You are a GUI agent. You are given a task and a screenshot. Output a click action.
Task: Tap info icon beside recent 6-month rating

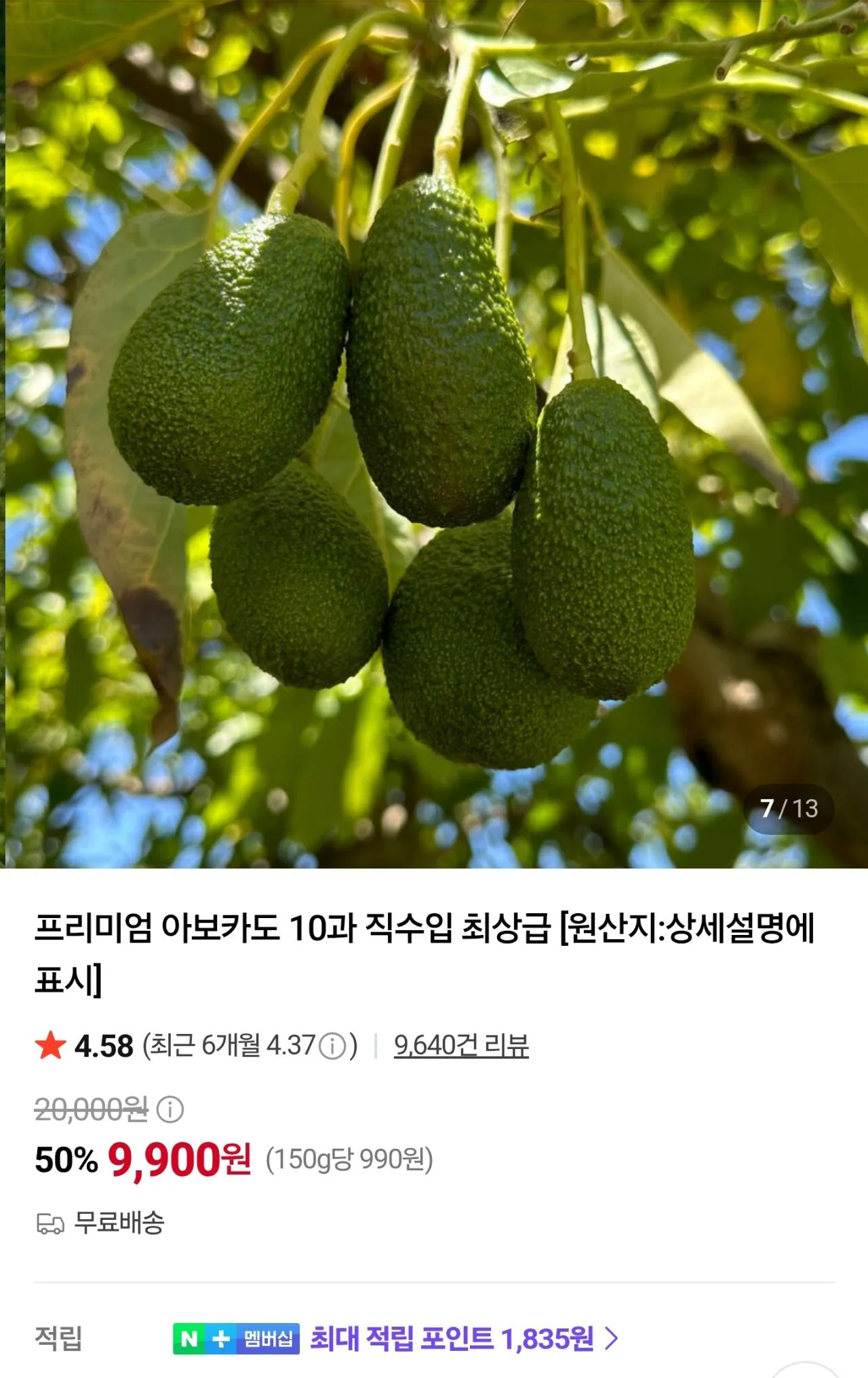(x=332, y=1046)
